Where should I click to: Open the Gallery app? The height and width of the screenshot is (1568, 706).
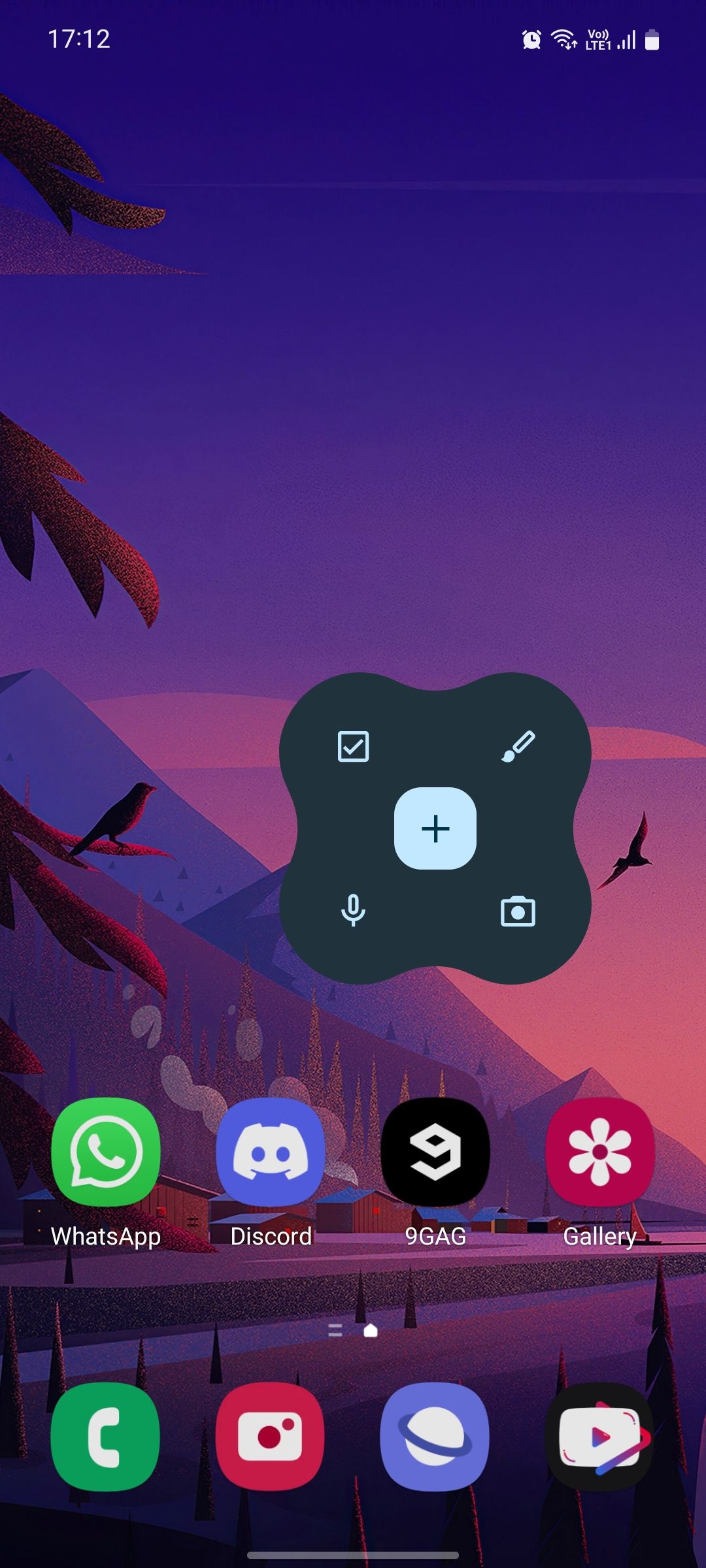click(601, 1152)
